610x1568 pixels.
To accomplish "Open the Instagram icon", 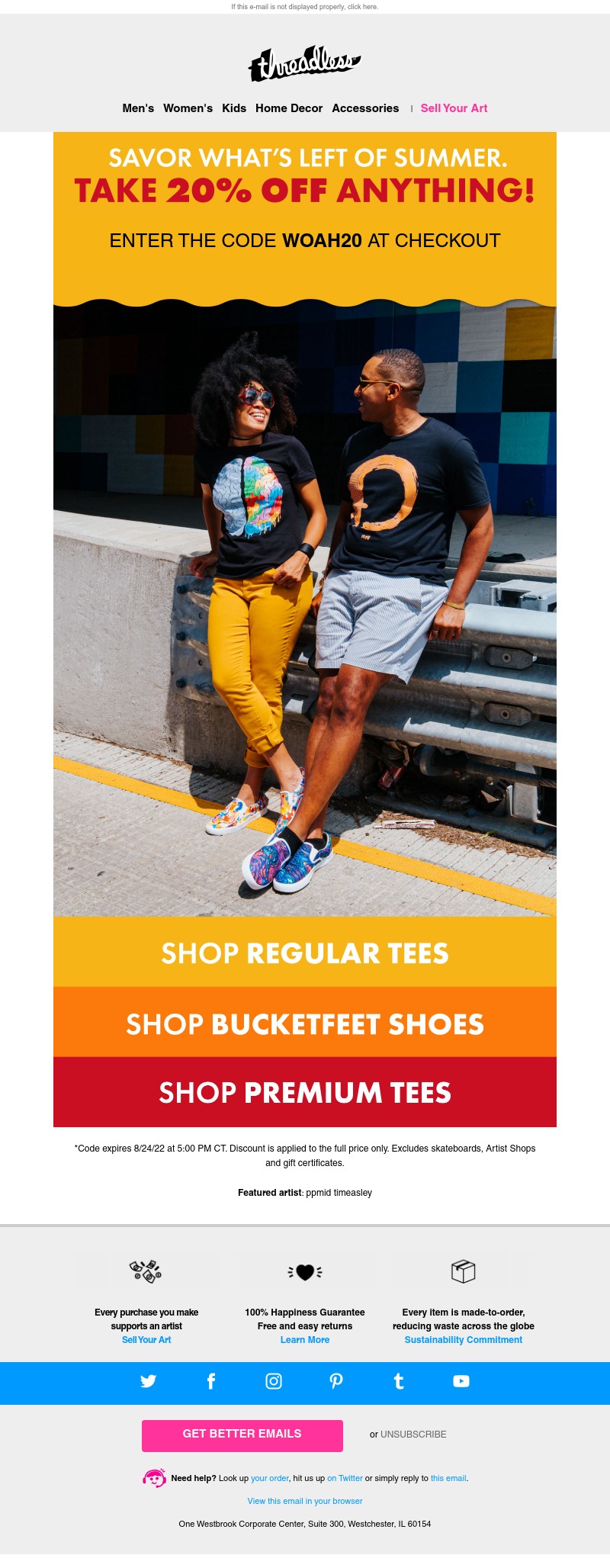I will [x=274, y=1381].
